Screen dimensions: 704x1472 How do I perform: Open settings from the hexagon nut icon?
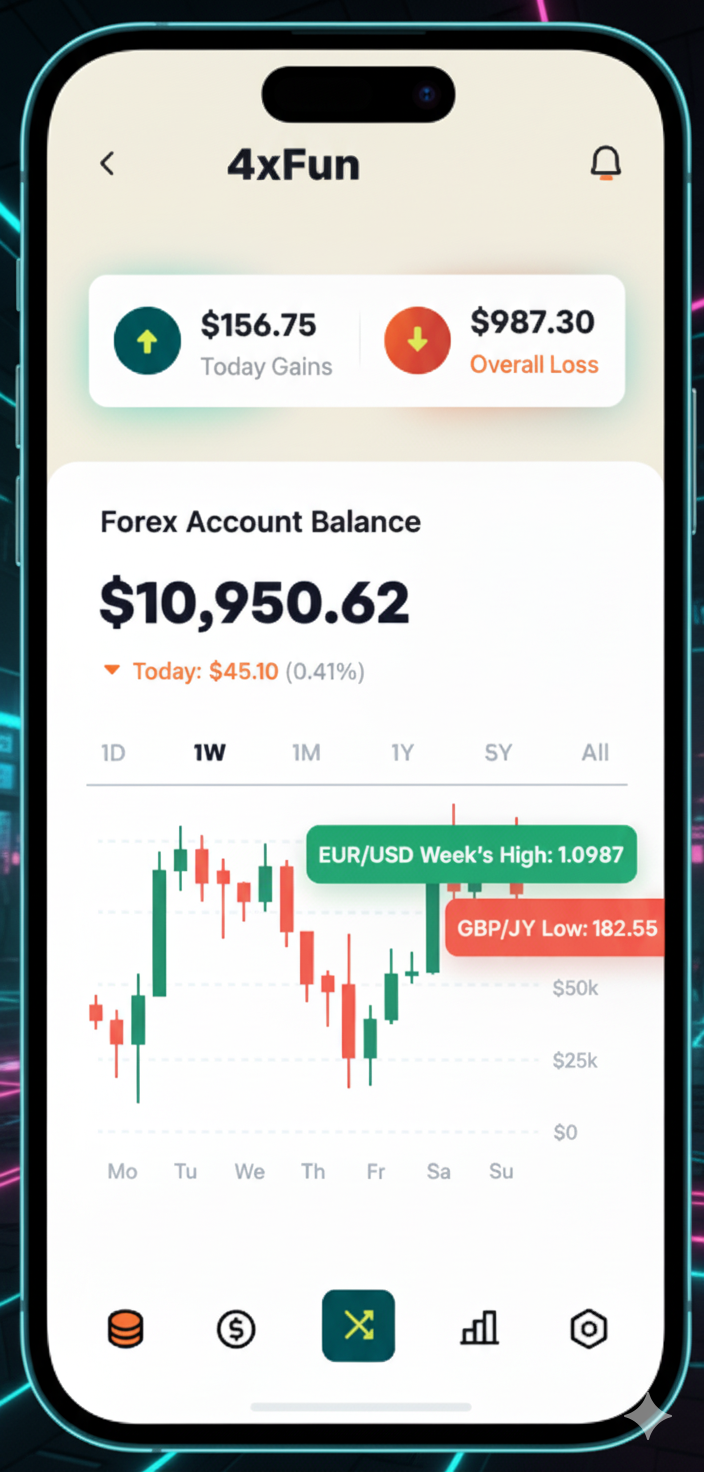(x=588, y=1329)
